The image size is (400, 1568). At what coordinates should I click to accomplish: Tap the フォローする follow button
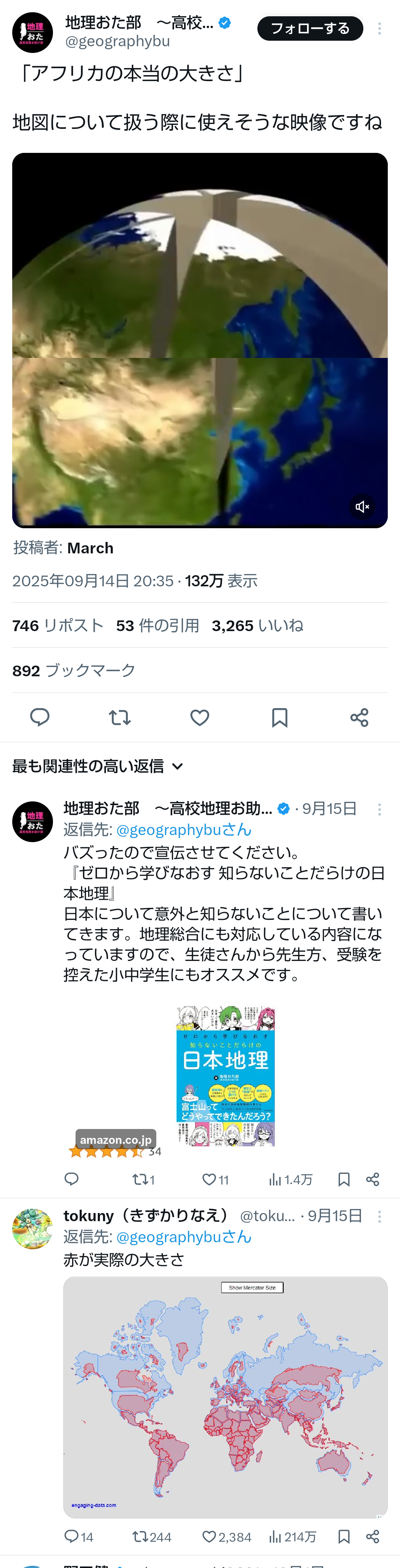click(x=310, y=29)
